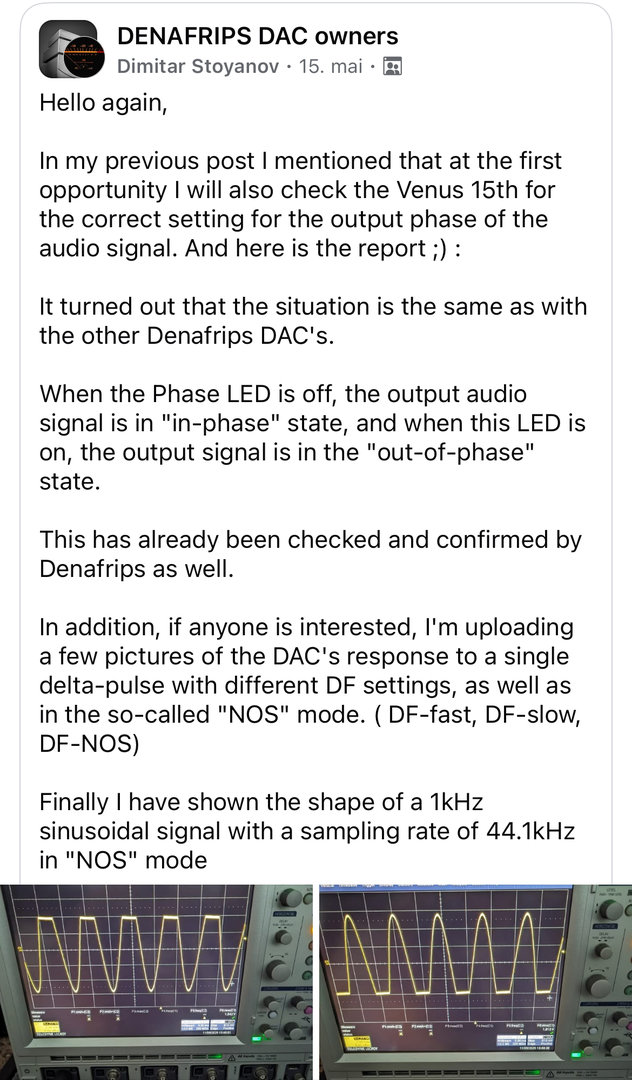Open the DENAFRIPS DAC owners group page

(x=257, y=37)
